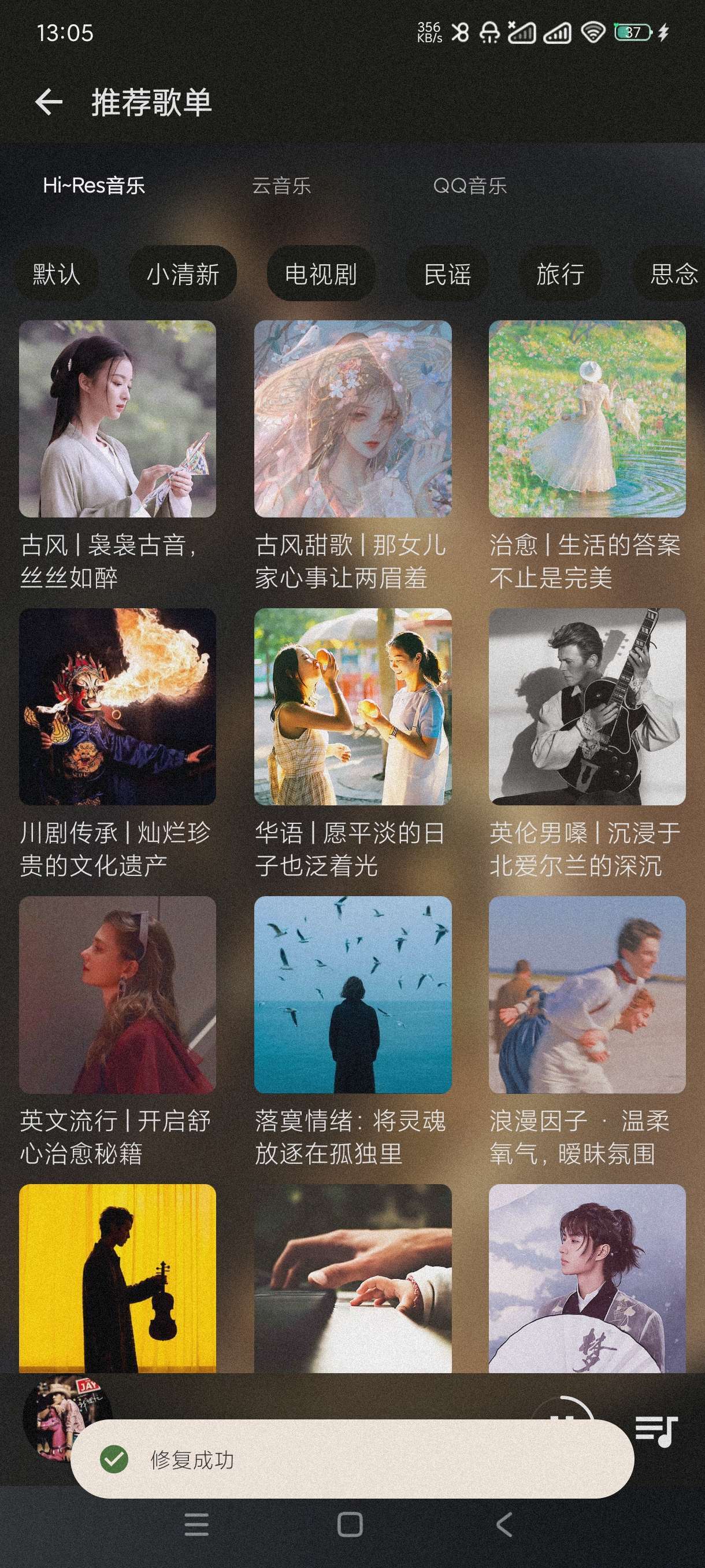Open playlist 英伦男嗓 | 沉浸于北爱尔兰的深沉
The height and width of the screenshot is (1568, 705).
click(x=587, y=706)
